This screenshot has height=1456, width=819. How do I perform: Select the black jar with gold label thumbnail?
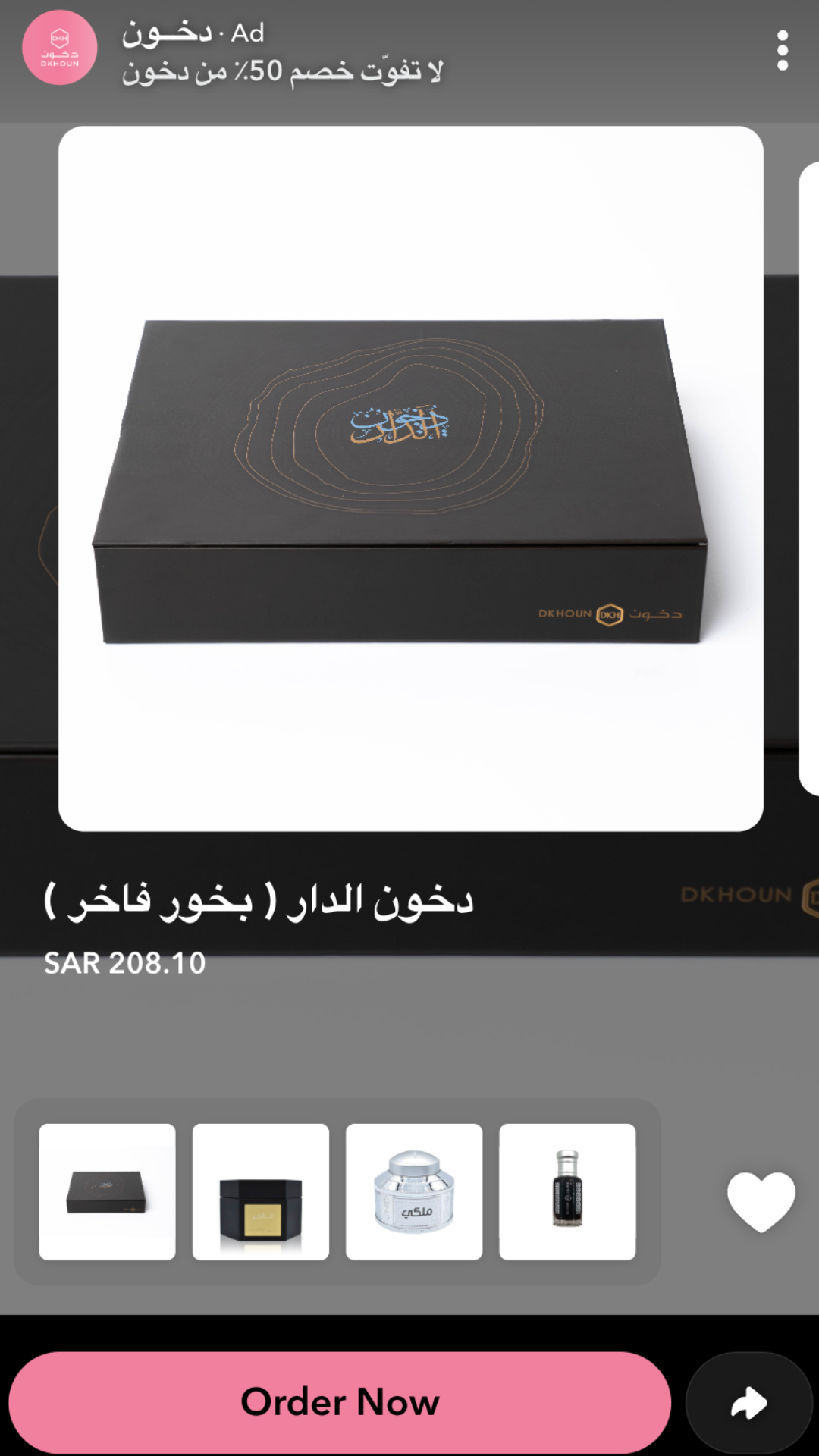click(261, 1191)
